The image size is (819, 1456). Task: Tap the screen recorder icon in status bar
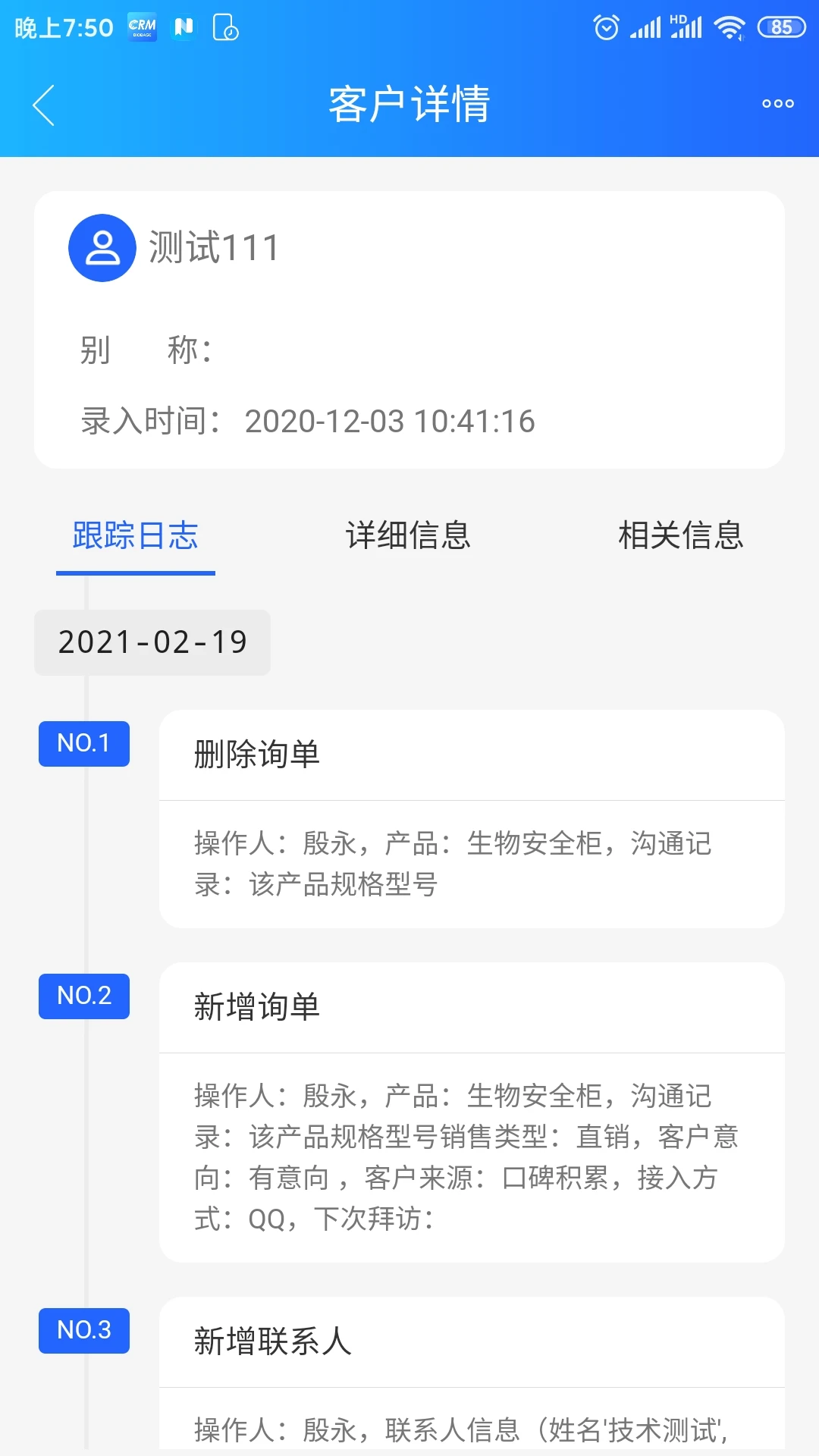[225, 29]
